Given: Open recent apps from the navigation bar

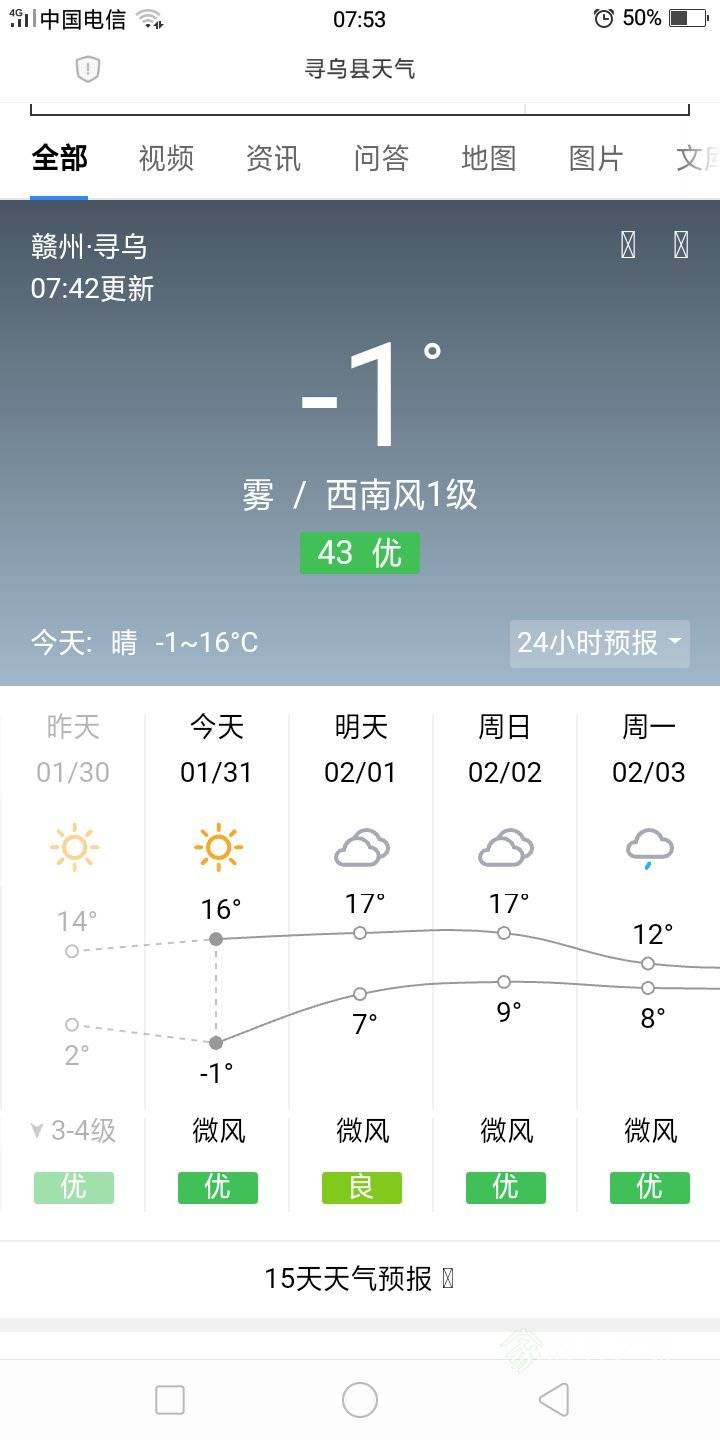Looking at the screenshot, I should coord(170,1400).
